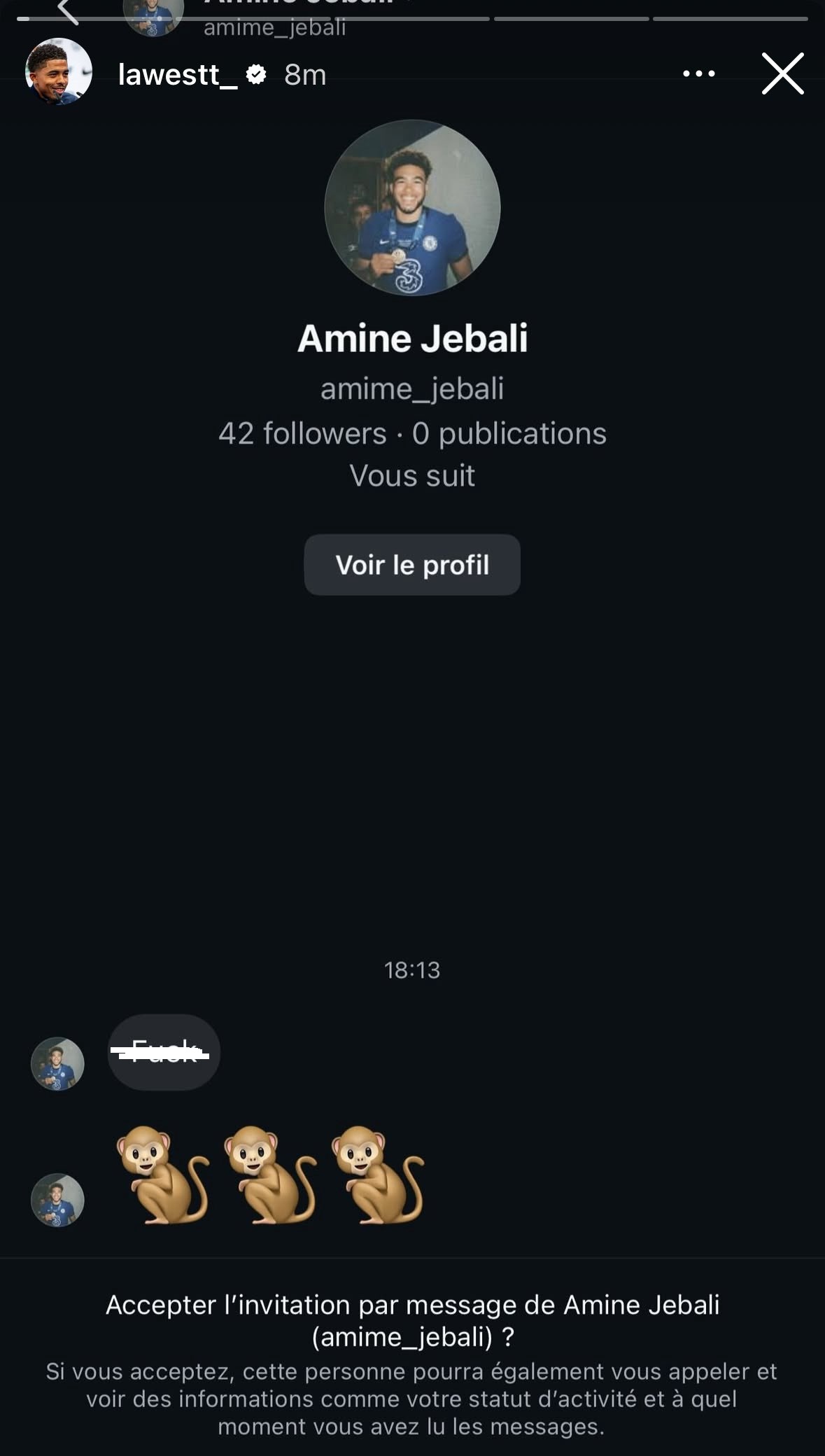Open the story's three-dot options menu

tap(698, 73)
